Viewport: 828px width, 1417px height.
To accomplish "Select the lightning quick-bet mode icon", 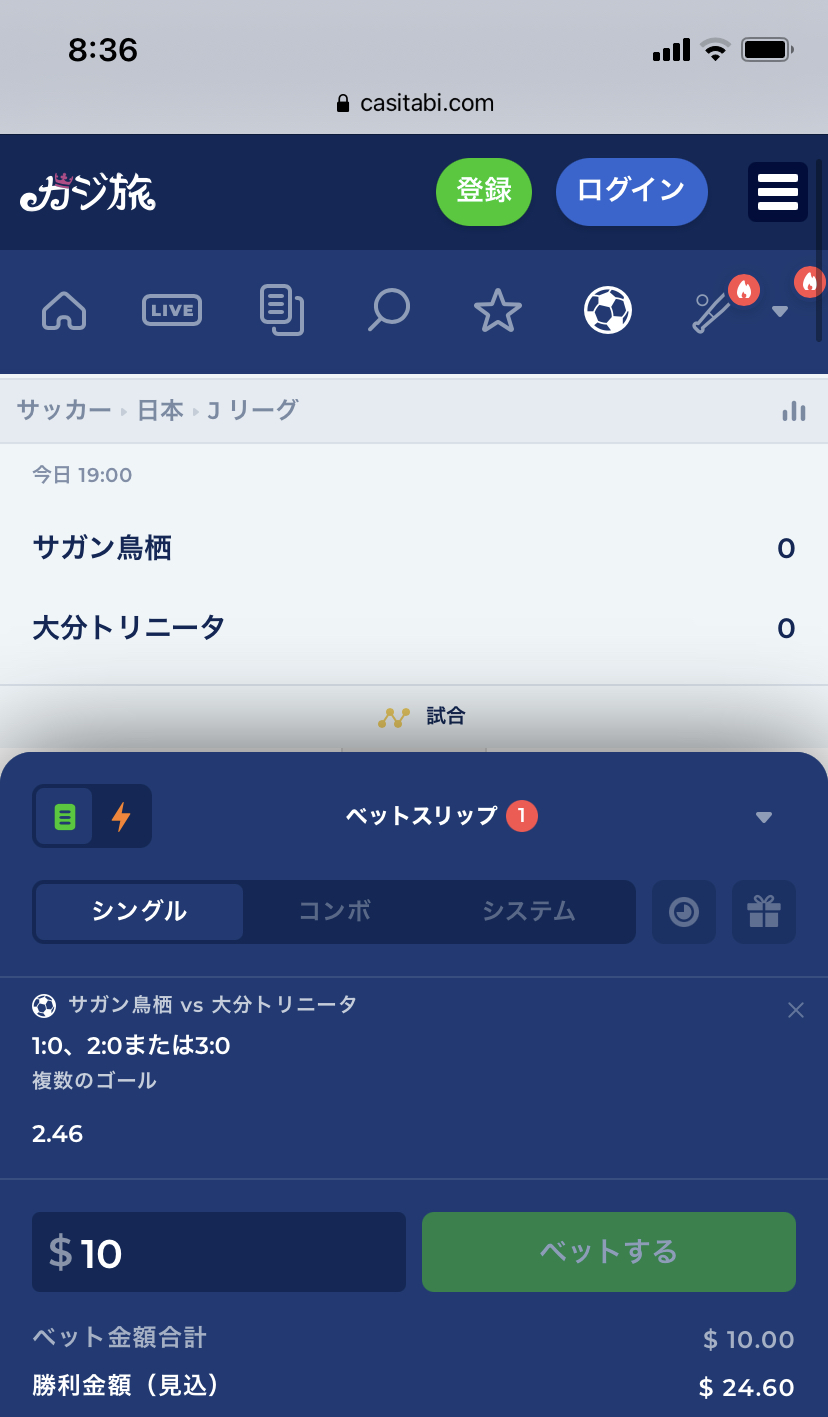I will (x=120, y=816).
